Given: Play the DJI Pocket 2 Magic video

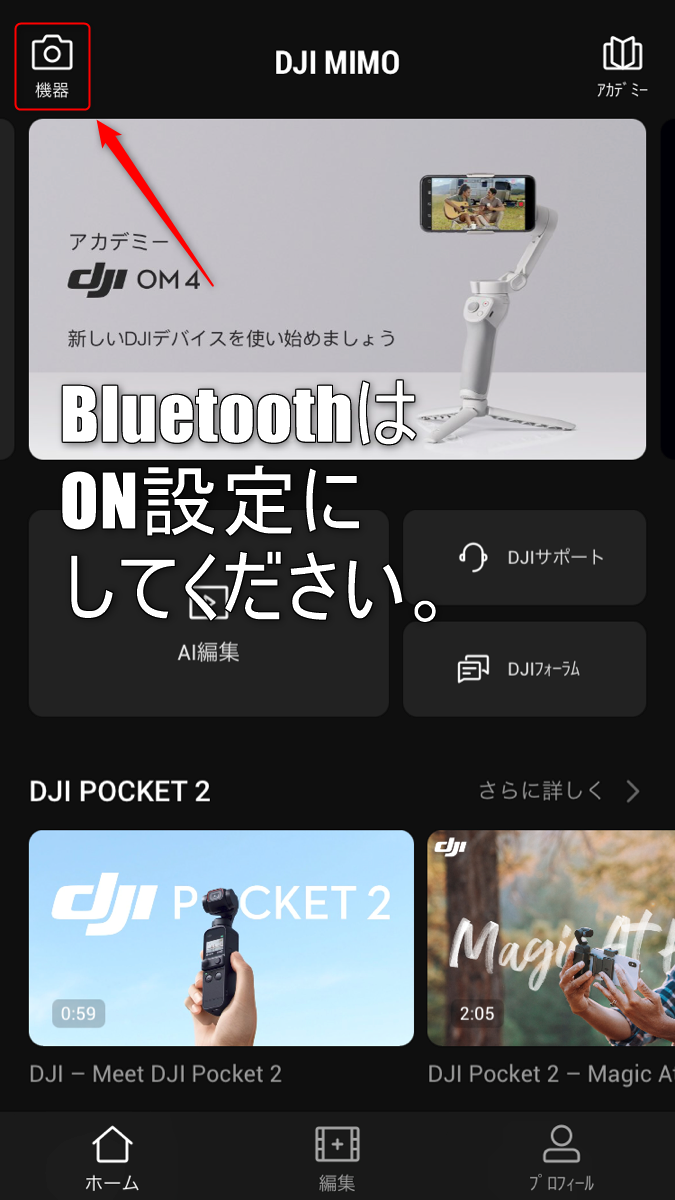Looking at the screenshot, I should [x=551, y=938].
